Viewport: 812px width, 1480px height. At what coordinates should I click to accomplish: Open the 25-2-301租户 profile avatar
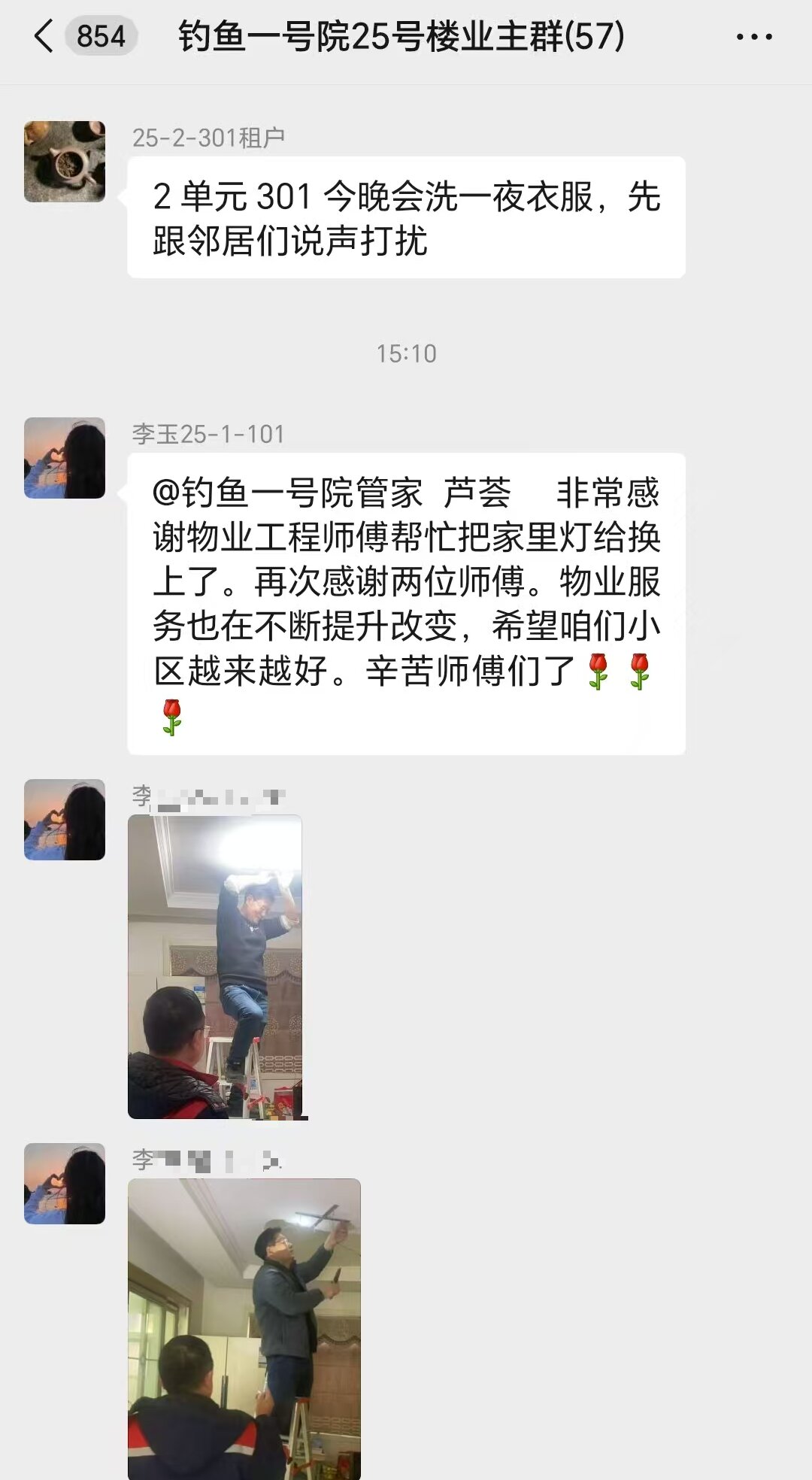click(x=65, y=162)
